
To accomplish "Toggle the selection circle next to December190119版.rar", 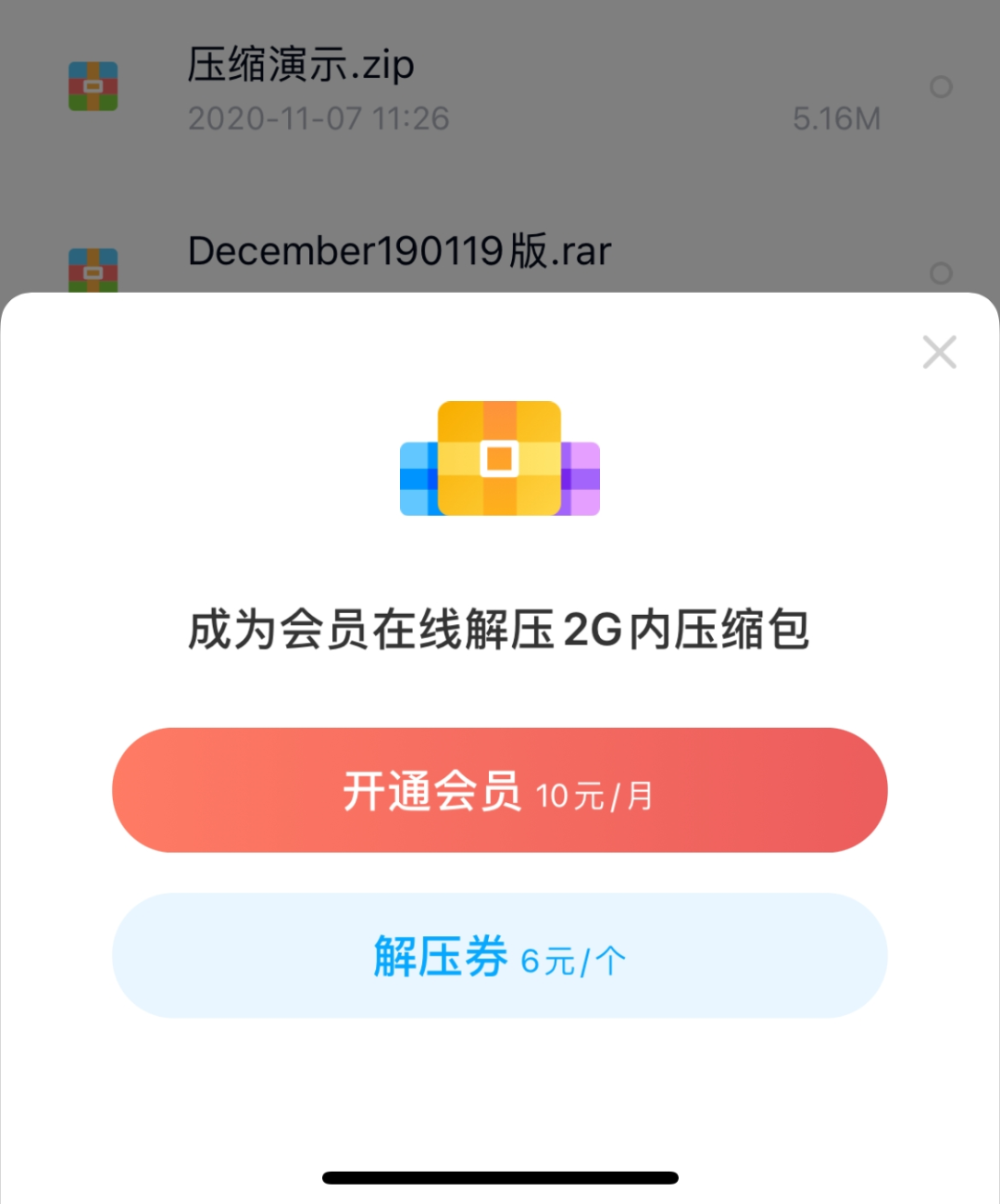I will (942, 274).
